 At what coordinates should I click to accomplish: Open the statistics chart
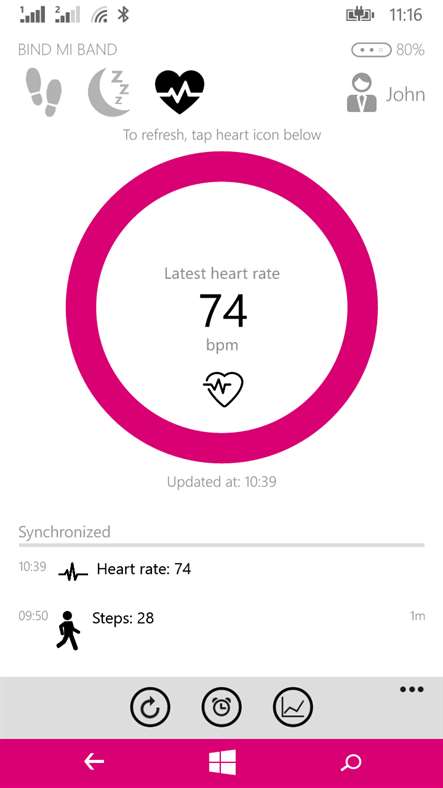click(293, 708)
